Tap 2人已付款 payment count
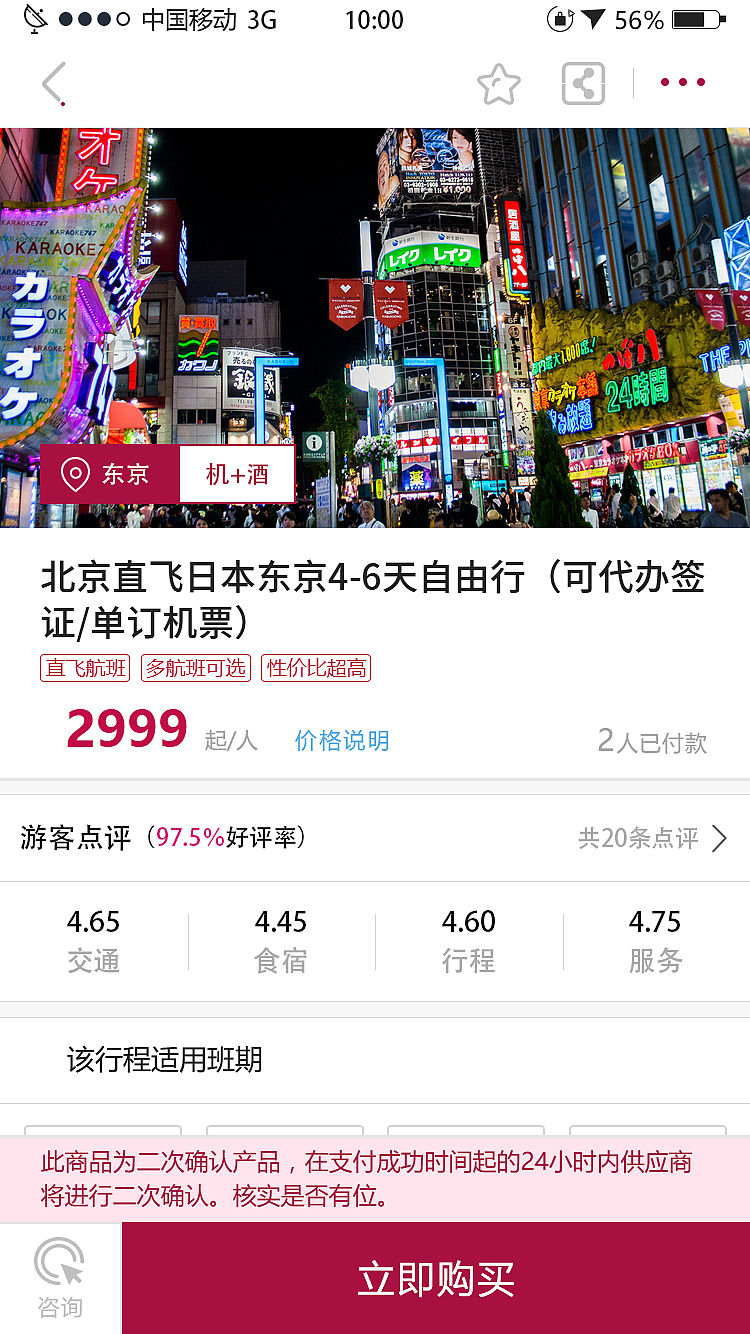750x1334 pixels. [x=652, y=742]
